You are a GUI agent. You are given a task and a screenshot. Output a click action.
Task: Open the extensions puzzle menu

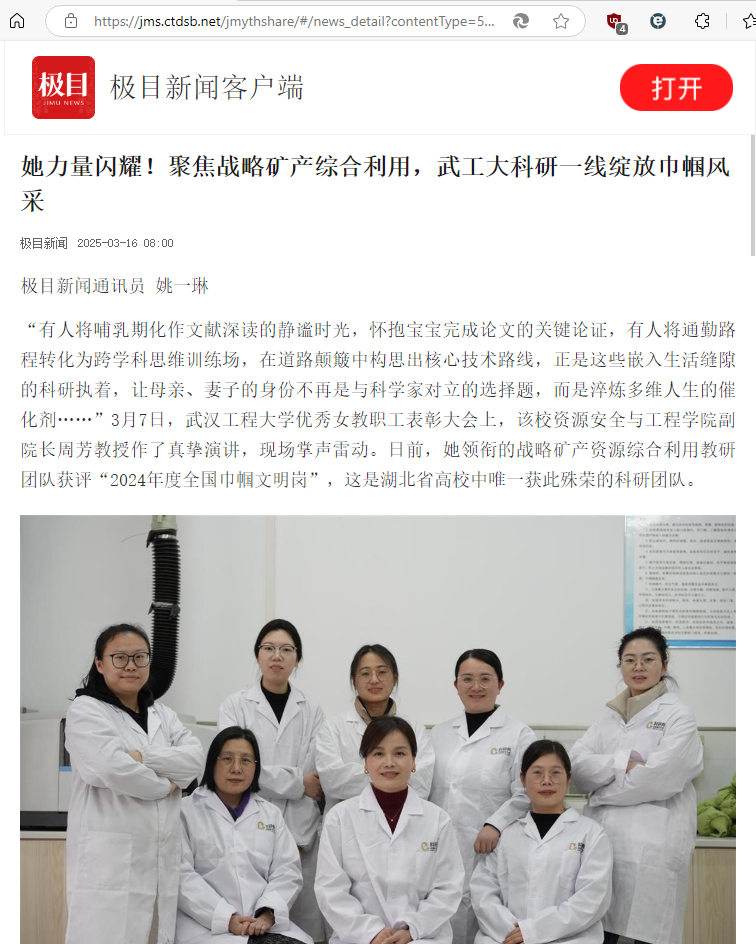pyautogui.click(x=702, y=21)
